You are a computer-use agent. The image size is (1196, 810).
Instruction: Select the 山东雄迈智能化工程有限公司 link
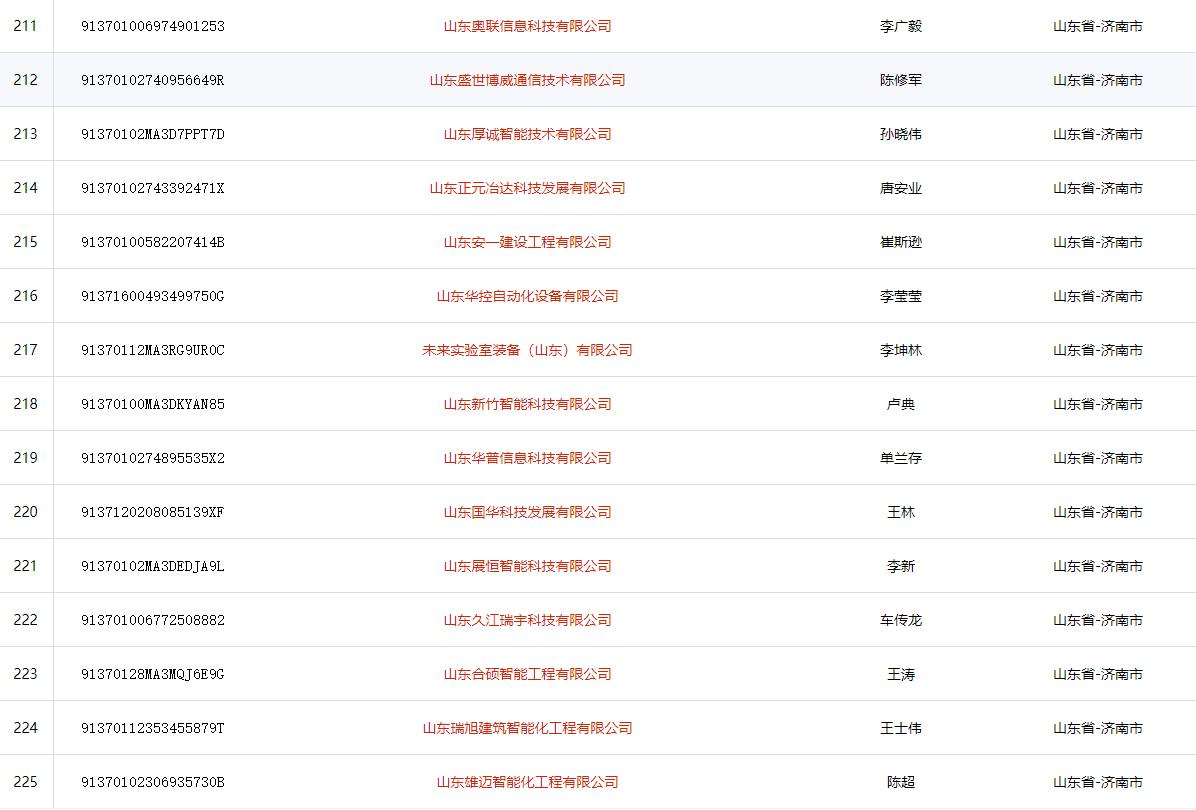[x=527, y=782]
